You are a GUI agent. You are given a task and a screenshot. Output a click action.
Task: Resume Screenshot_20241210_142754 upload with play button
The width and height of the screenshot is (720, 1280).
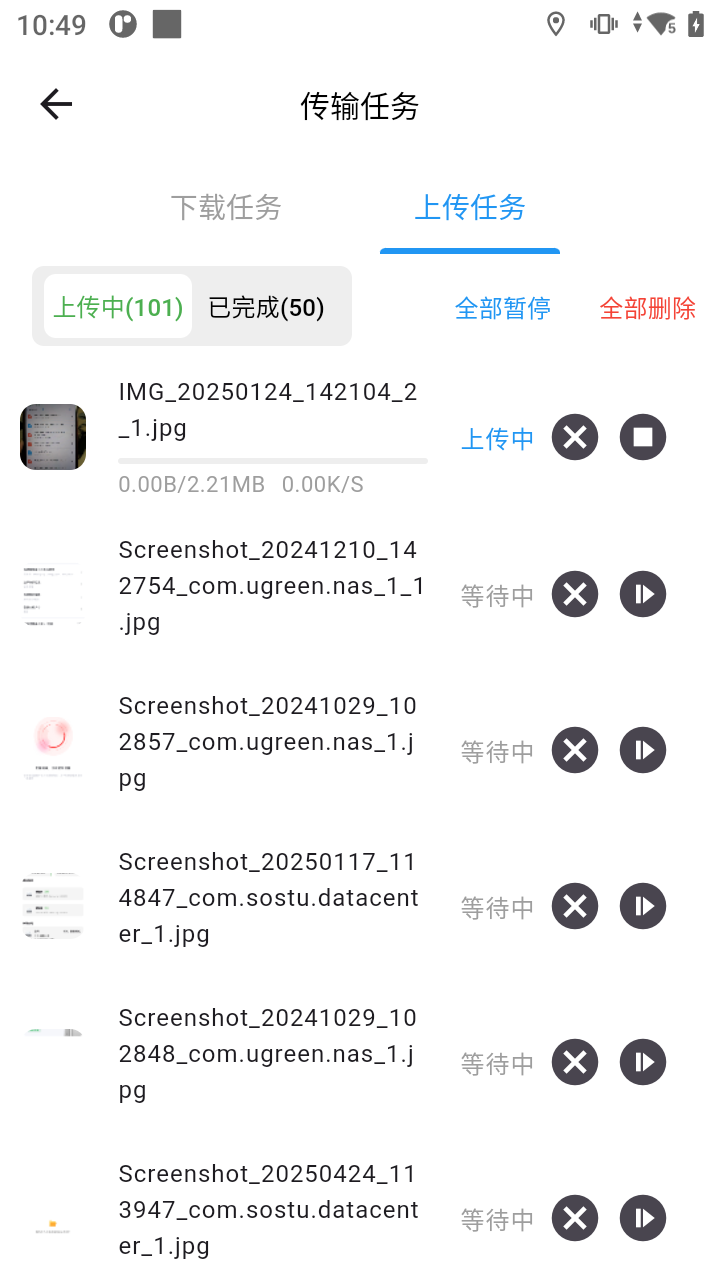click(x=642, y=594)
